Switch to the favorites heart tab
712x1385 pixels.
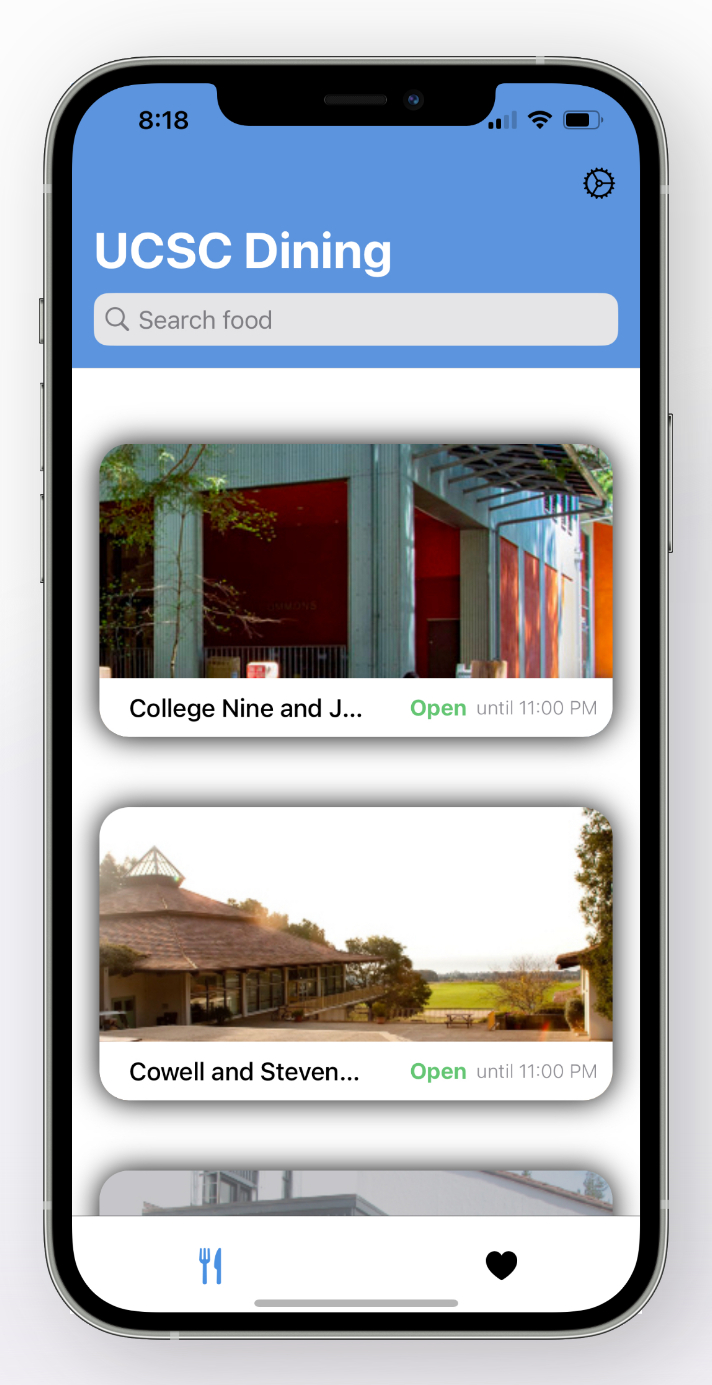(x=501, y=1265)
